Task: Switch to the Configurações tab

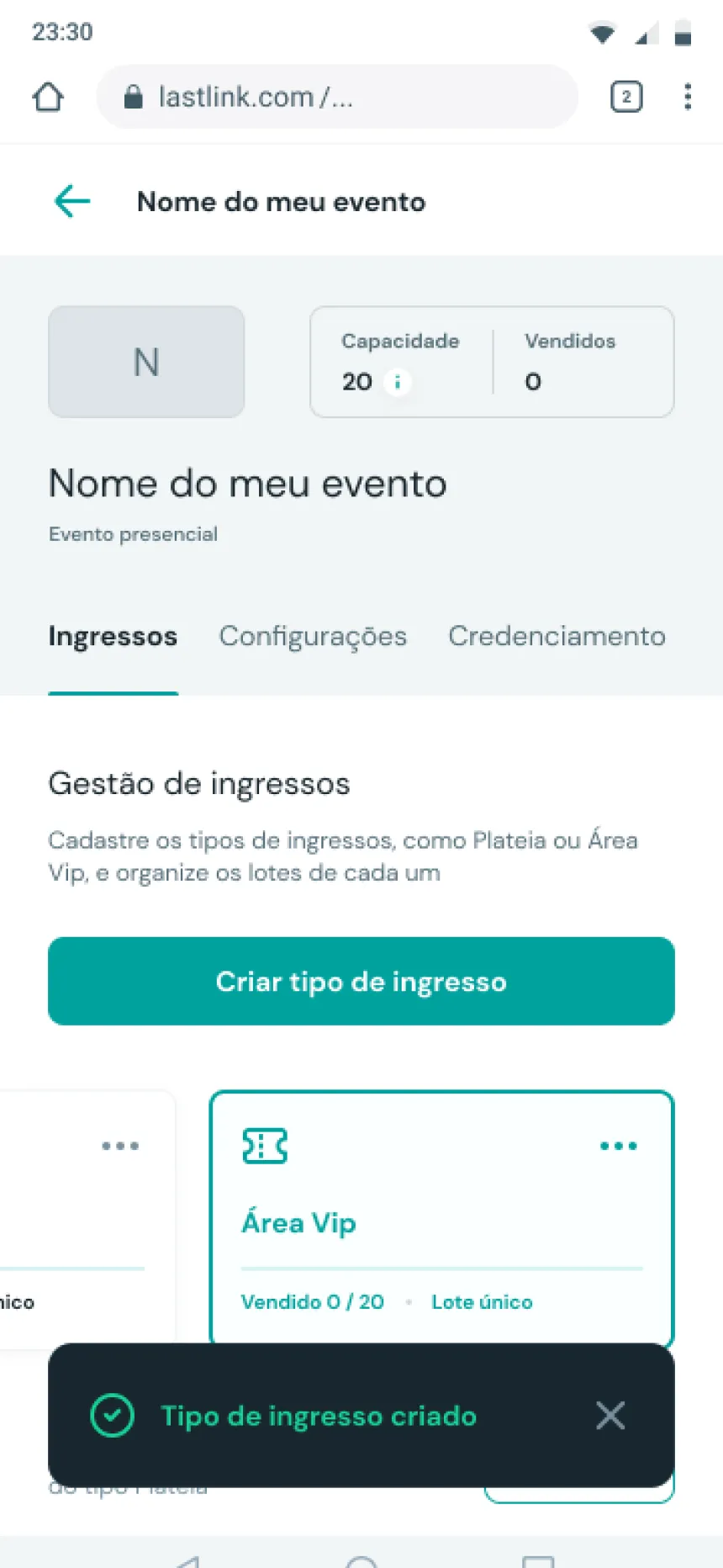Action: [313, 637]
